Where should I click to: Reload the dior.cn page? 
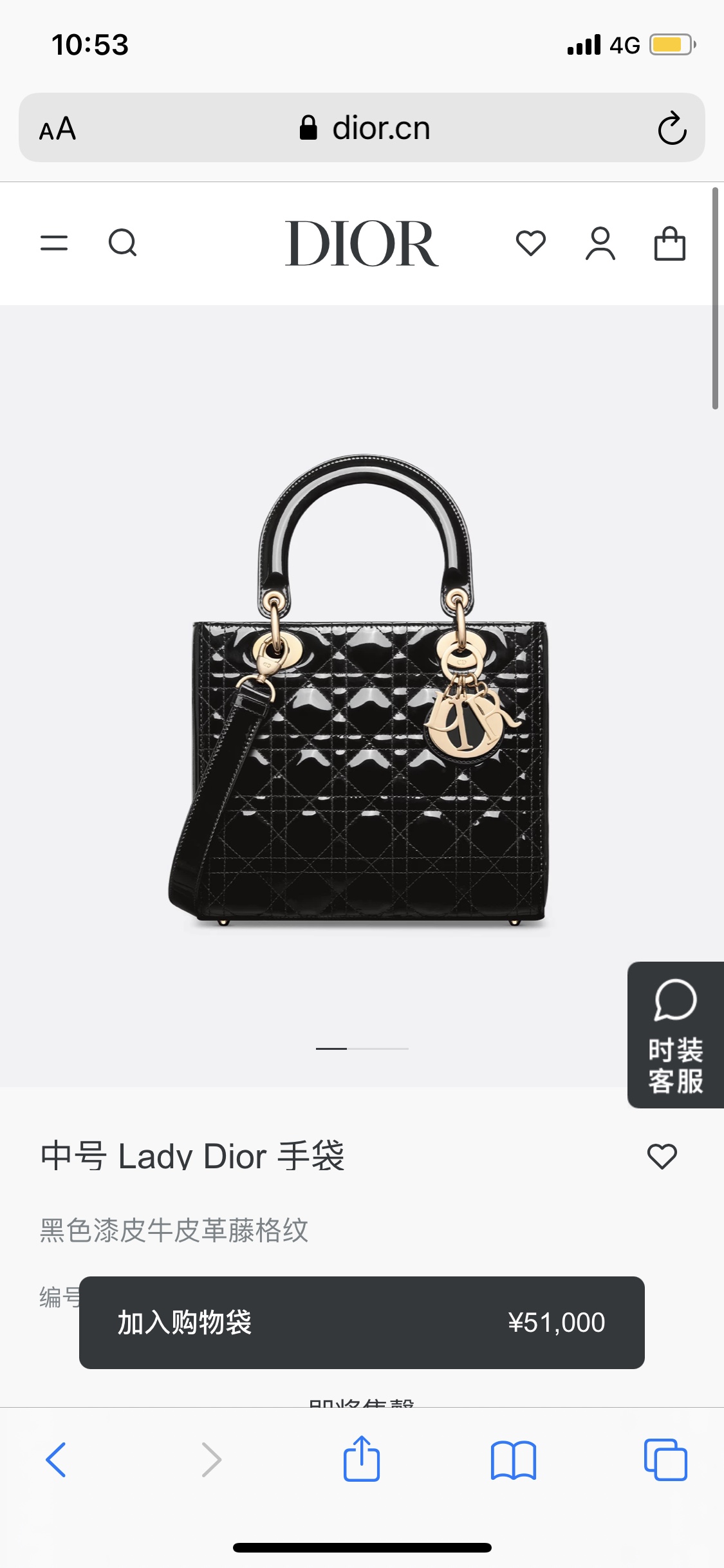[x=673, y=127]
